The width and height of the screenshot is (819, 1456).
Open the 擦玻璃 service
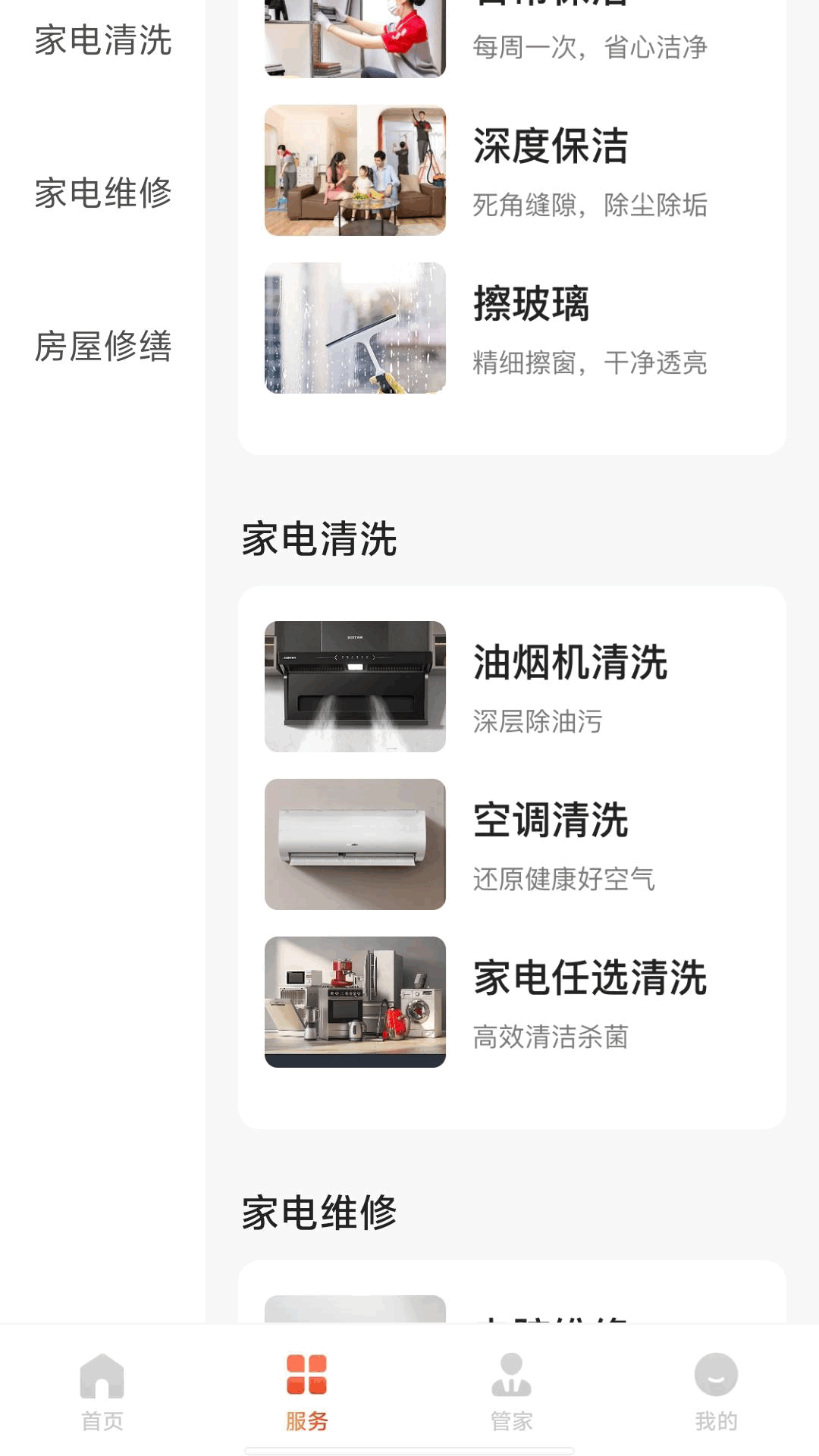click(512, 328)
